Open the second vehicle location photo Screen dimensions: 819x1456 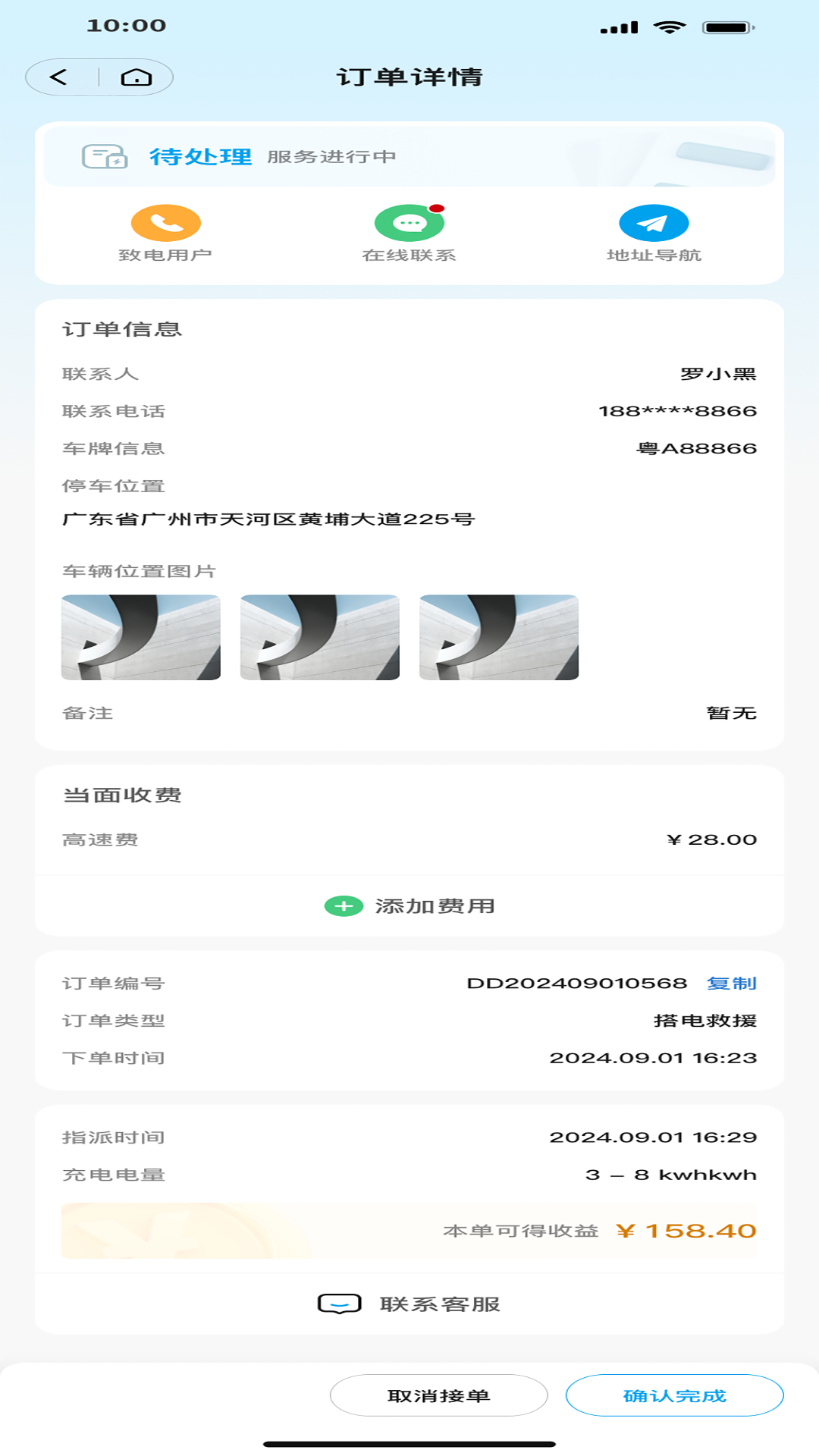pyautogui.click(x=319, y=637)
